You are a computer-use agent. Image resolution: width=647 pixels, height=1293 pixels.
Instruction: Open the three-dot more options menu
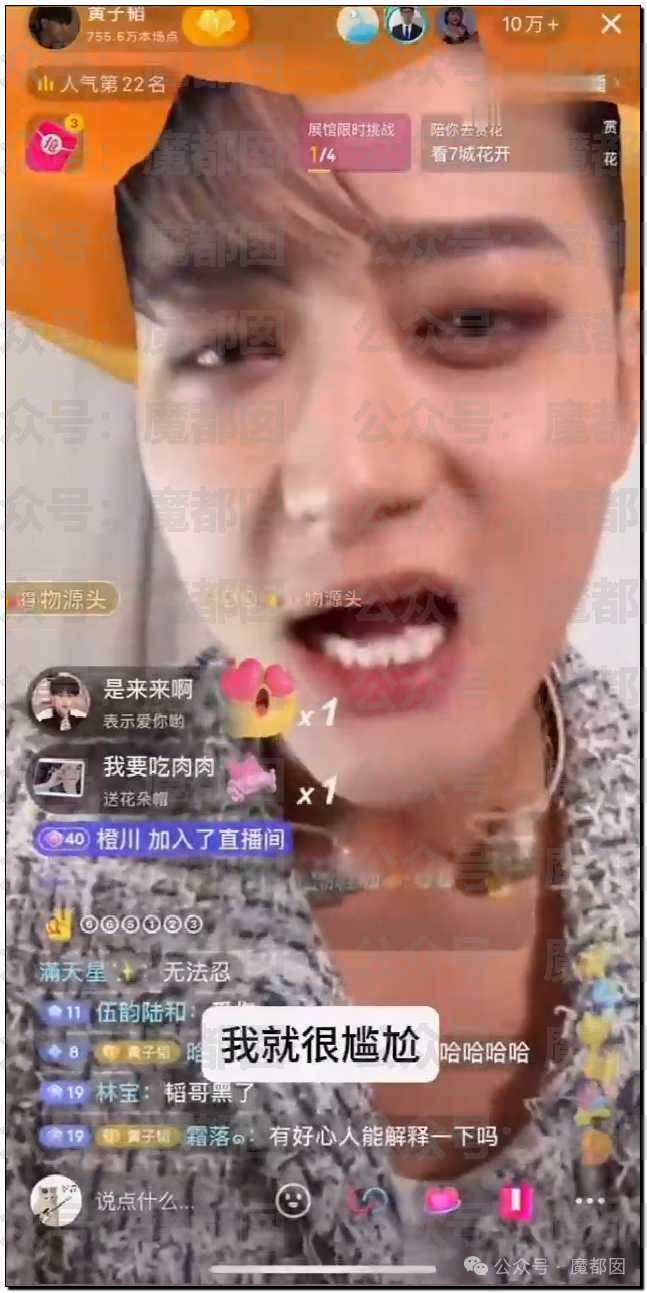[x=590, y=1201]
